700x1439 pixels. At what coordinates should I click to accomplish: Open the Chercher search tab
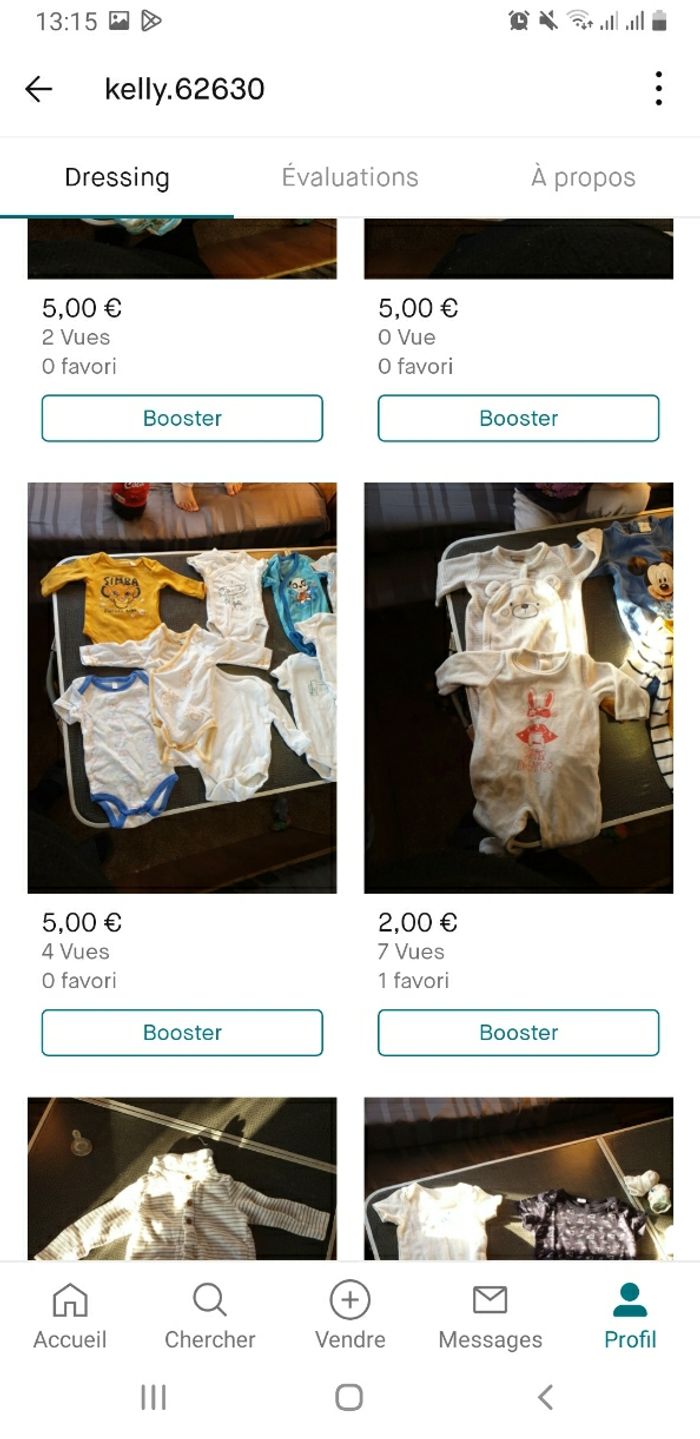pyautogui.click(x=210, y=1316)
